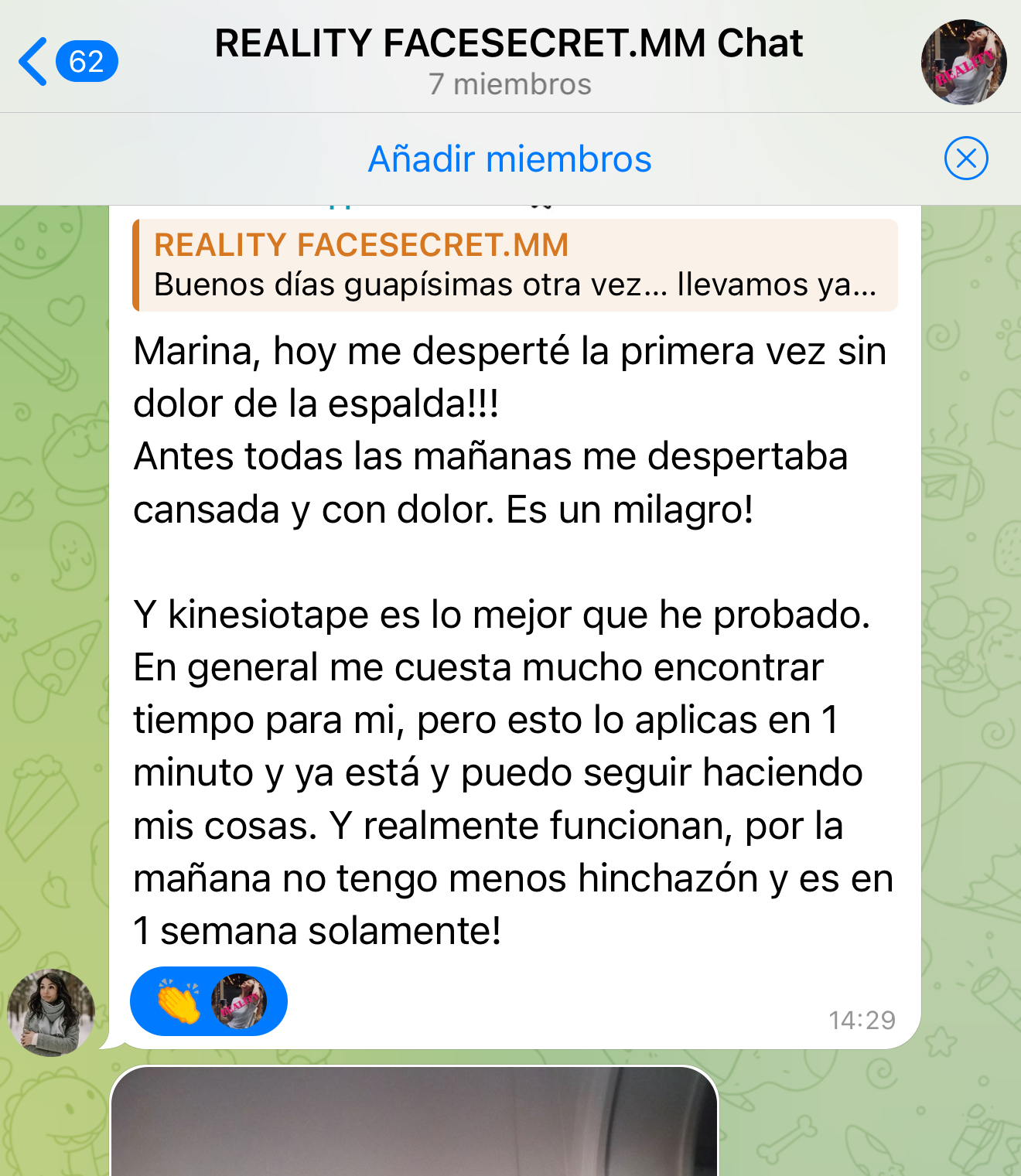Screen dimensions: 1021x1176
Task: Open the group info from the chat title
Action: pos(509,60)
